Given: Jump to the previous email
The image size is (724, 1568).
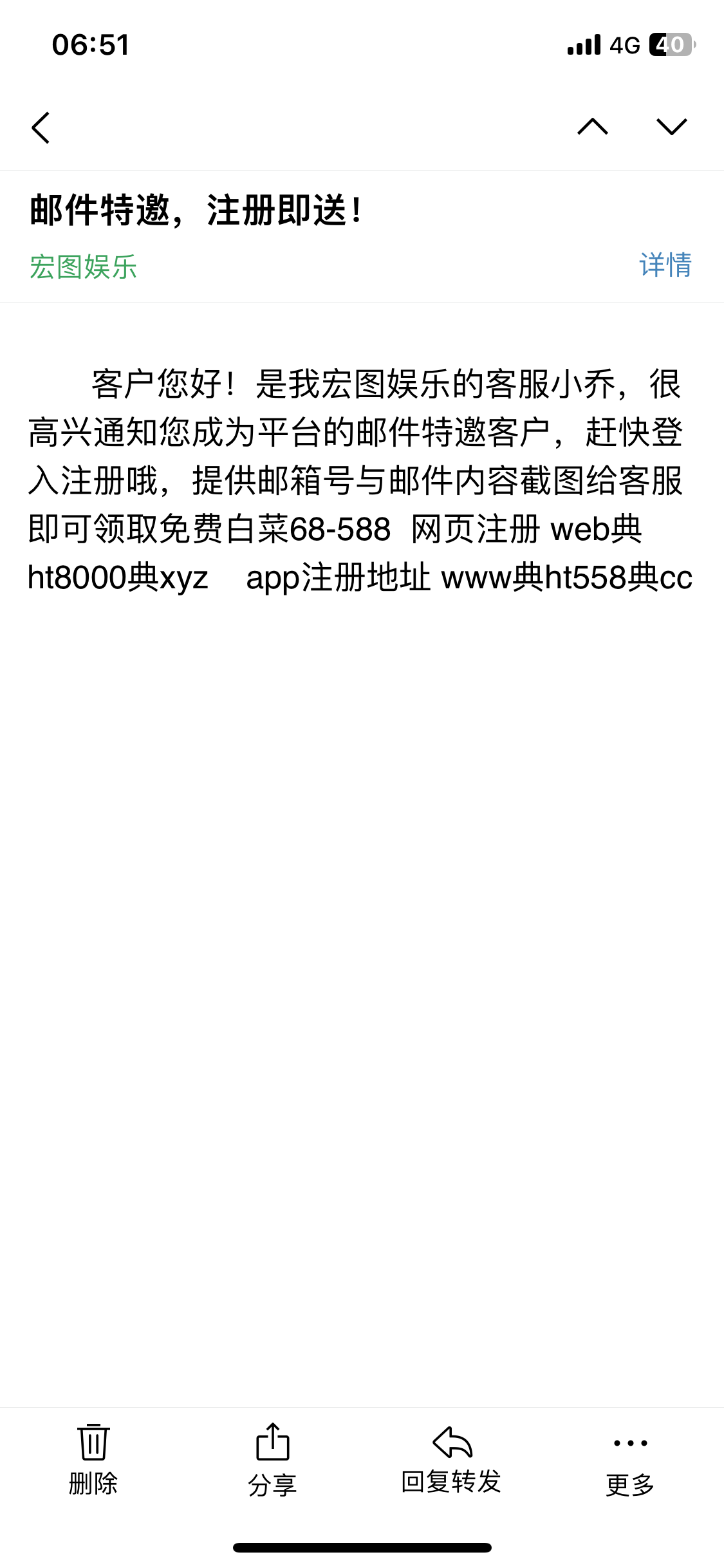Looking at the screenshot, I should point(593,126).
